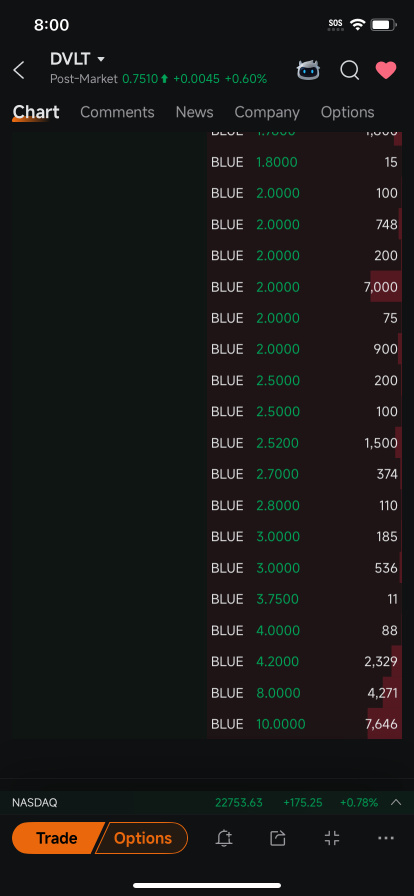This screenshot has height=896, width=414.
Task: Collapse the order book fullscreen view
Action: click(x=332, y=838)
